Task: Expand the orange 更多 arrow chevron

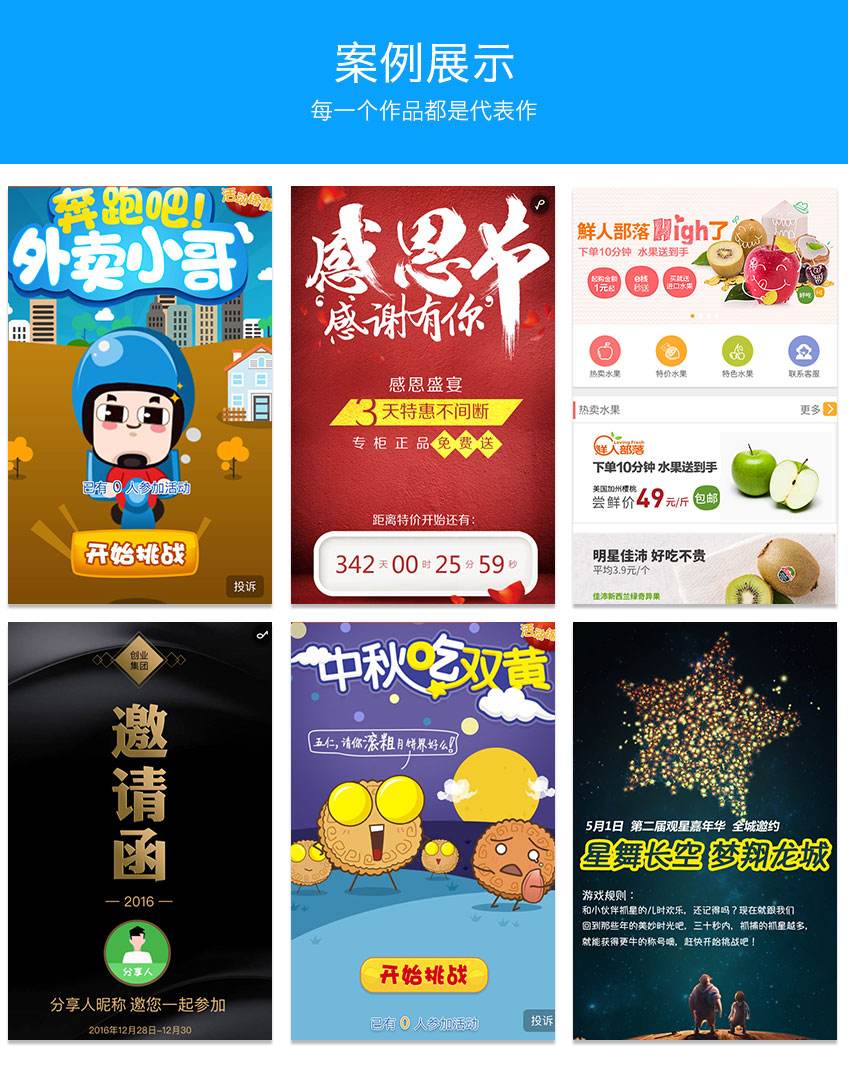Action: click(x=830, y=408)
